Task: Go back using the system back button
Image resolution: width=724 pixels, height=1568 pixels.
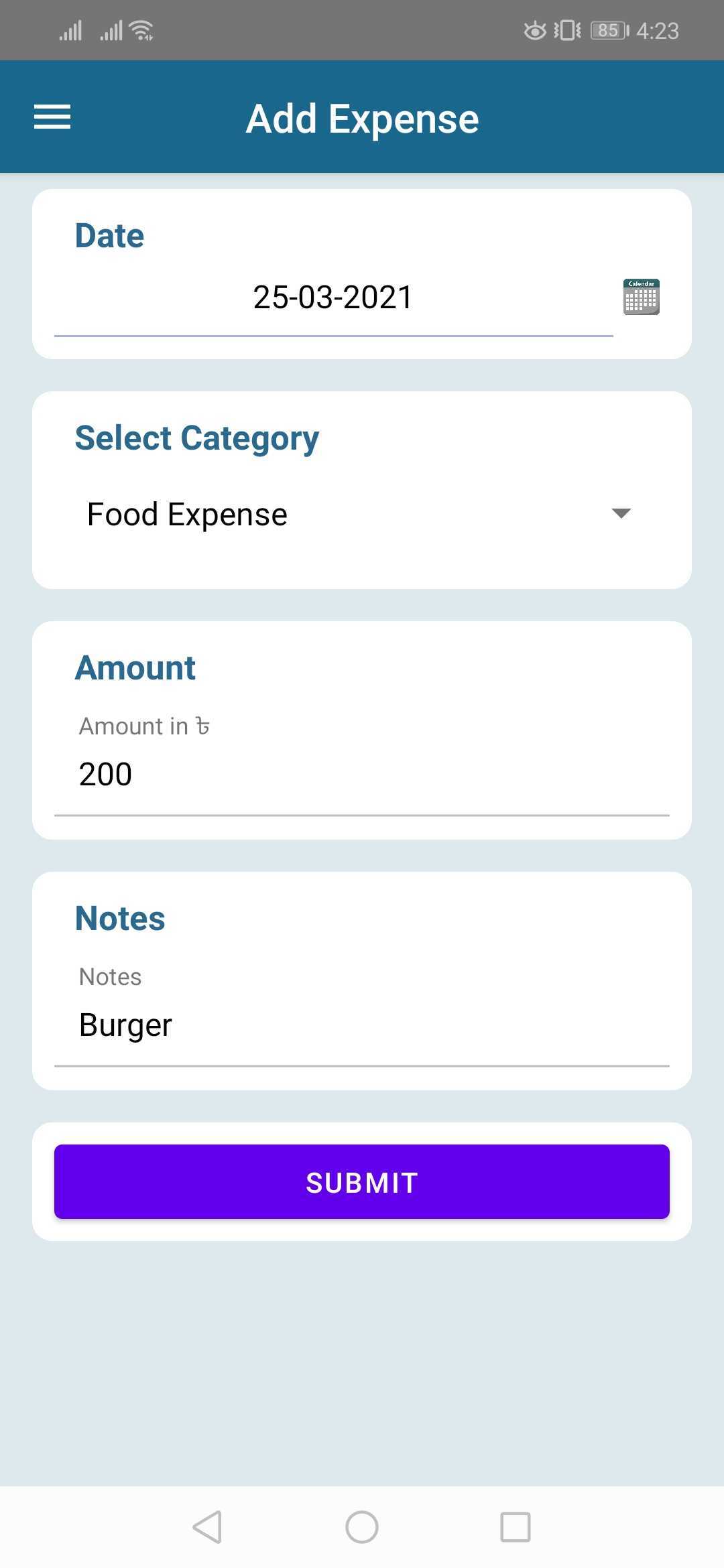Action: 207,1527
